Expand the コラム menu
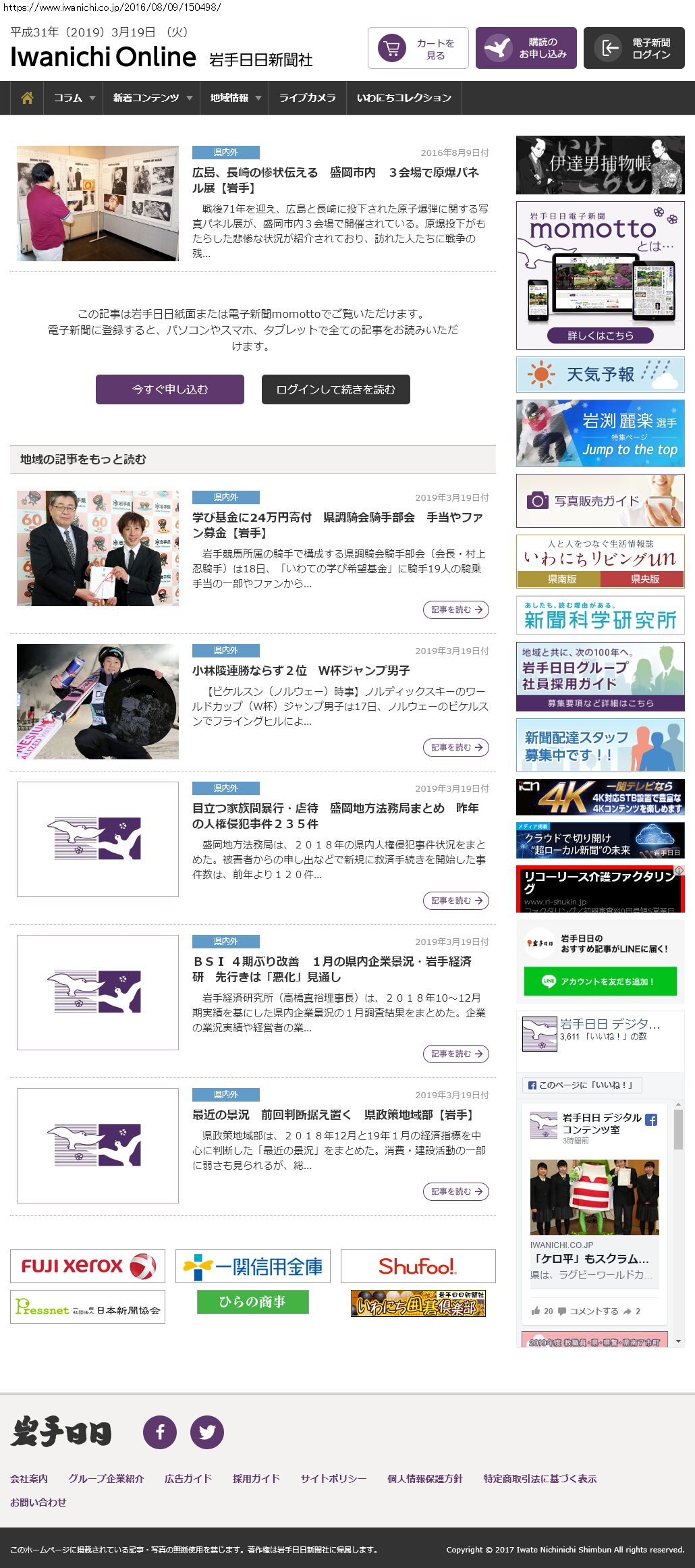The image size is (695, 1568). pyautogui.click(x=74, y=98)
